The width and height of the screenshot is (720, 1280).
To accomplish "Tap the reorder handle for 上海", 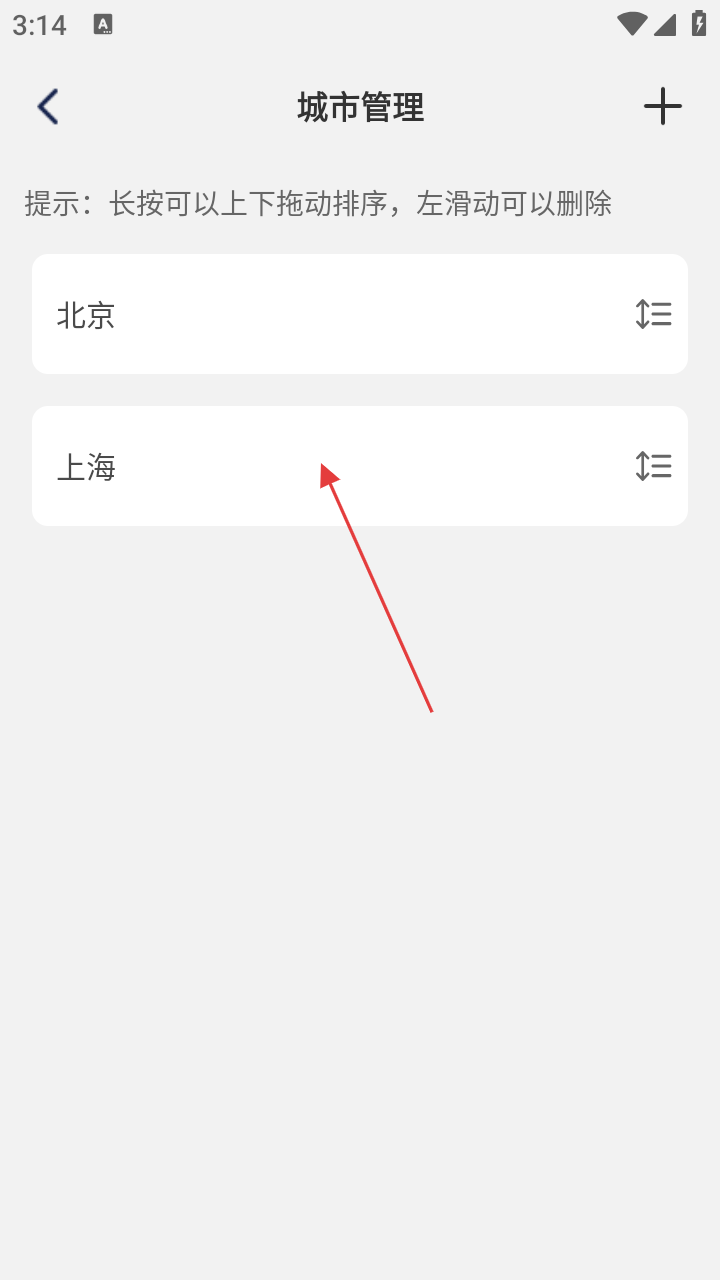I will coord(654,466).
